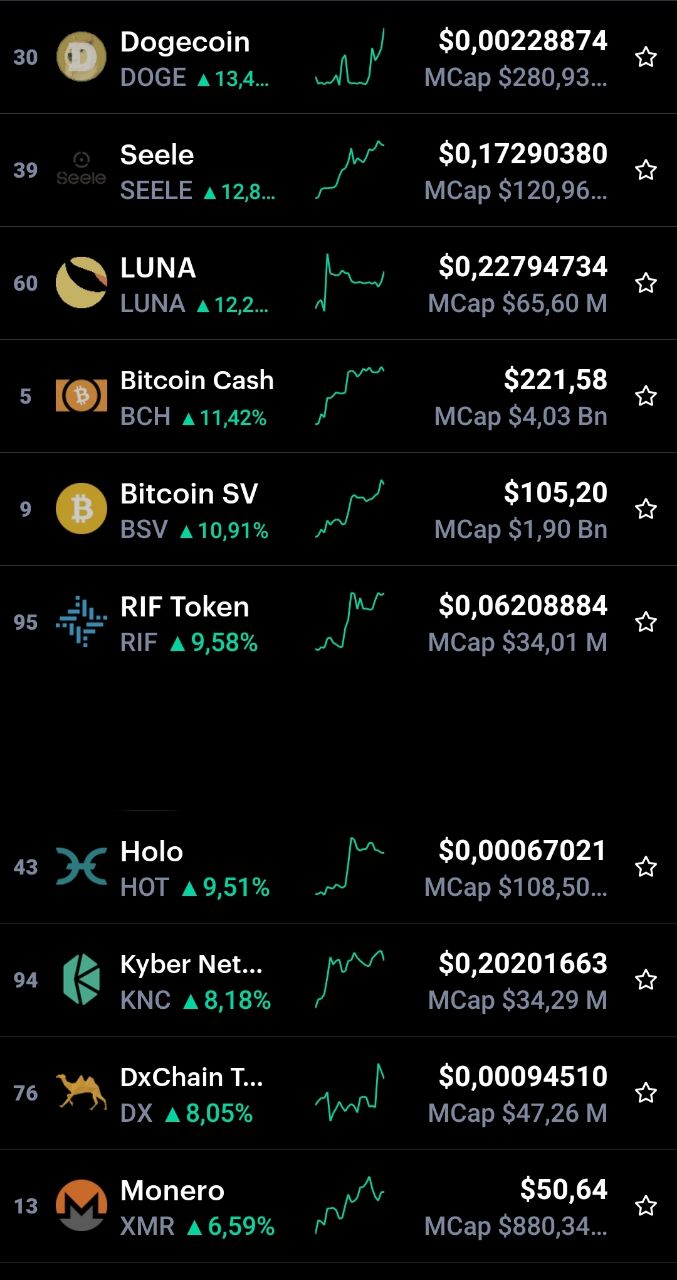
Task: Star the Seele coin
Action: tap(646, 170)
